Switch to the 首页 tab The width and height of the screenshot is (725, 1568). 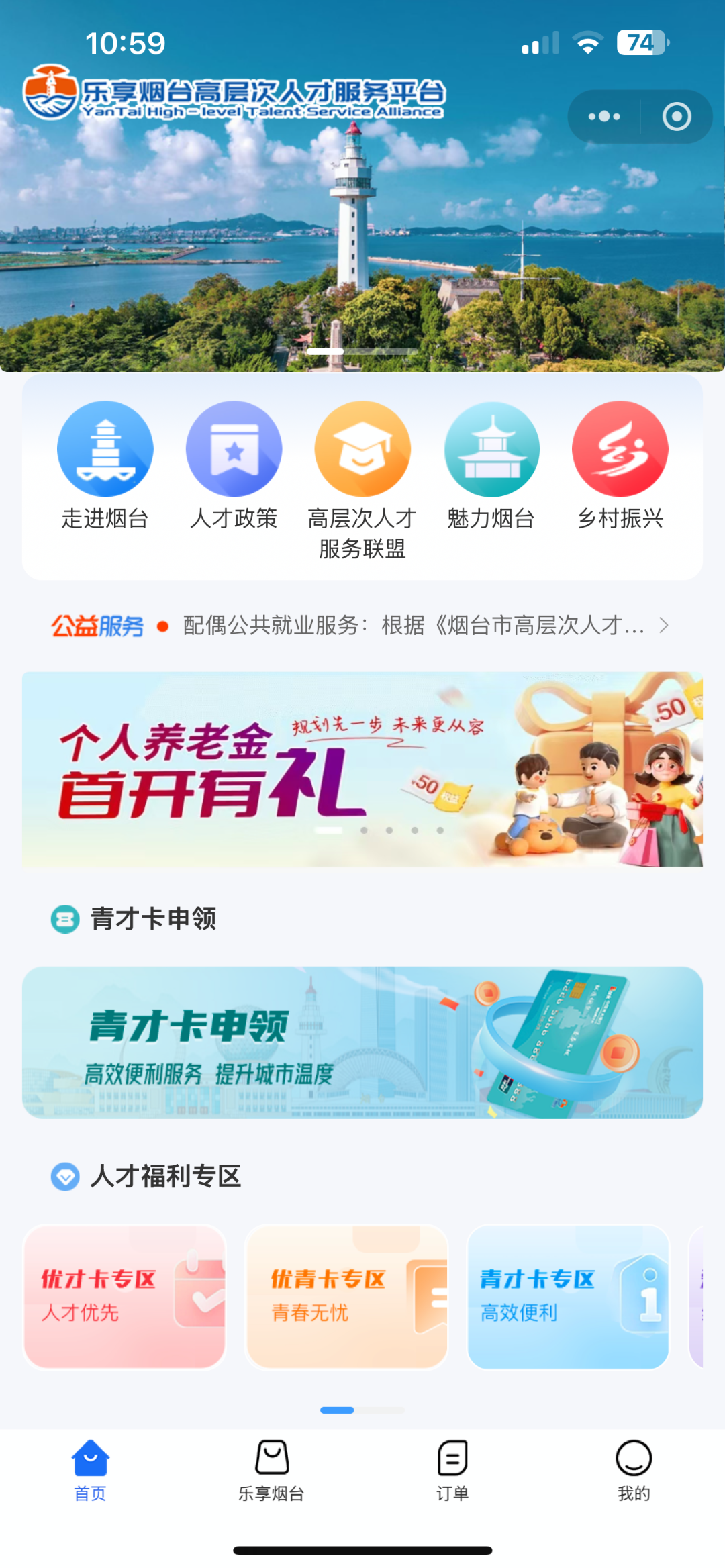click(x=90, y=1470)
